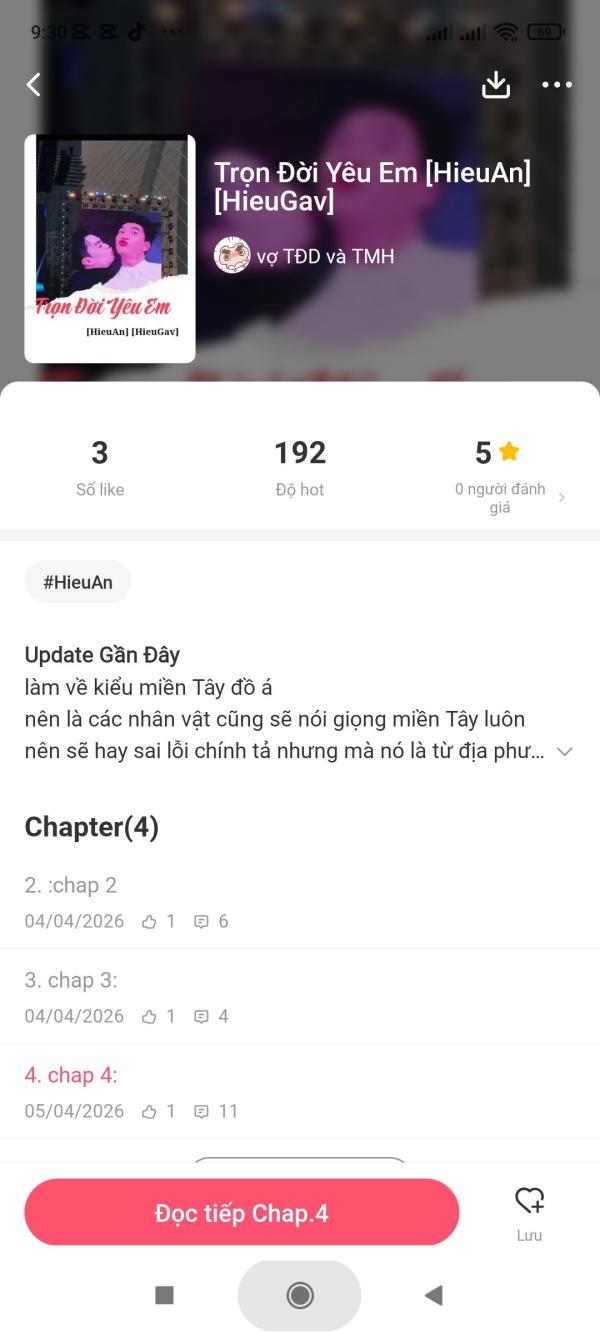Open chapter 4 in the list
The height and width of the screenshot is (1333, 600).
click(x=300, y=1091)
